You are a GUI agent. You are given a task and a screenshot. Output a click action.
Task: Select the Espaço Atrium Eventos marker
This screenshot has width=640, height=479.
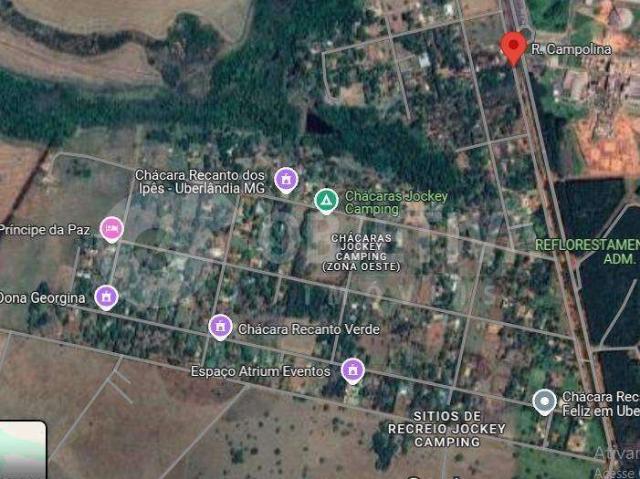351,370
